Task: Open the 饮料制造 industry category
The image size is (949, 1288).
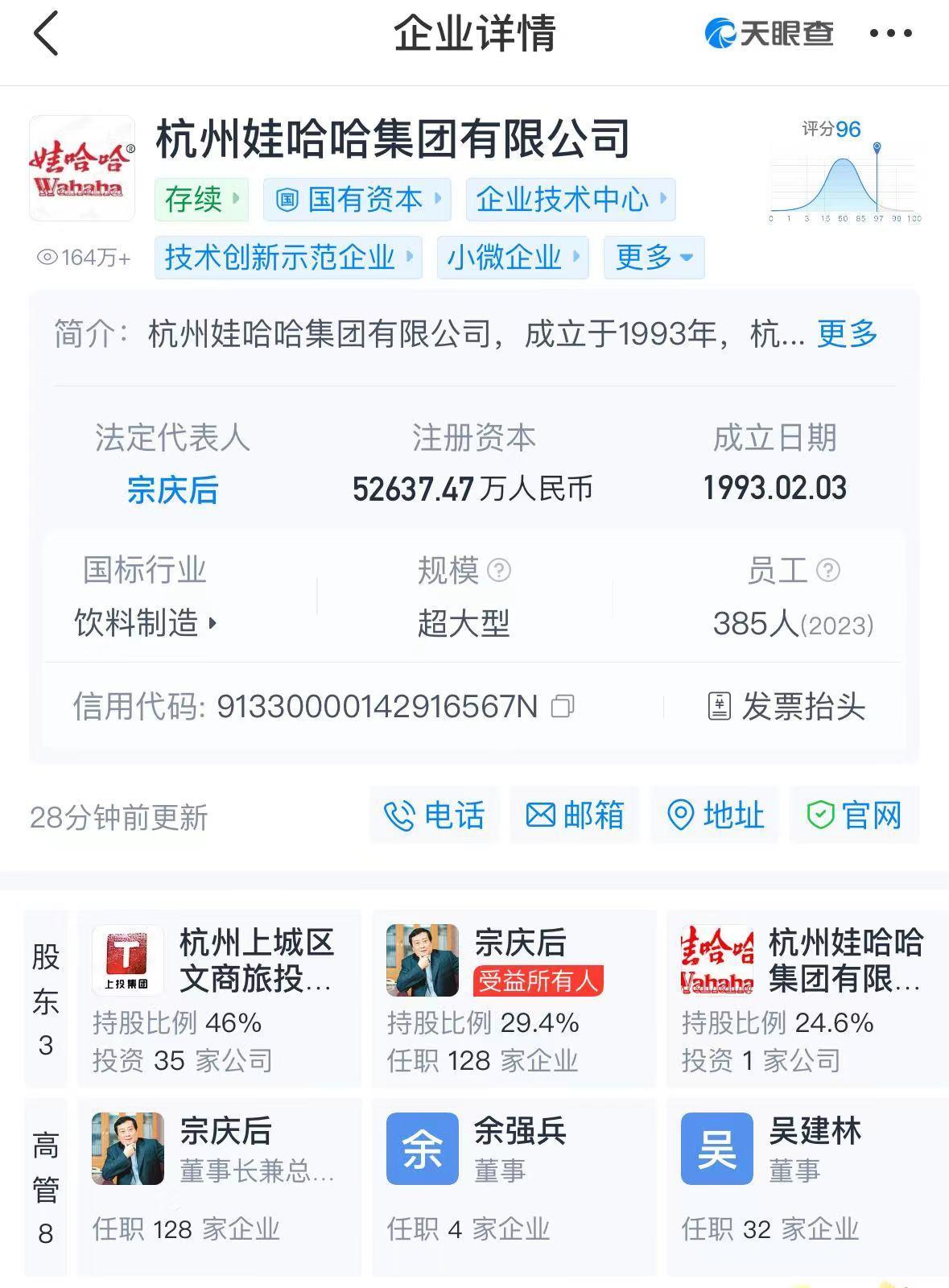Action: pos(145,623)
